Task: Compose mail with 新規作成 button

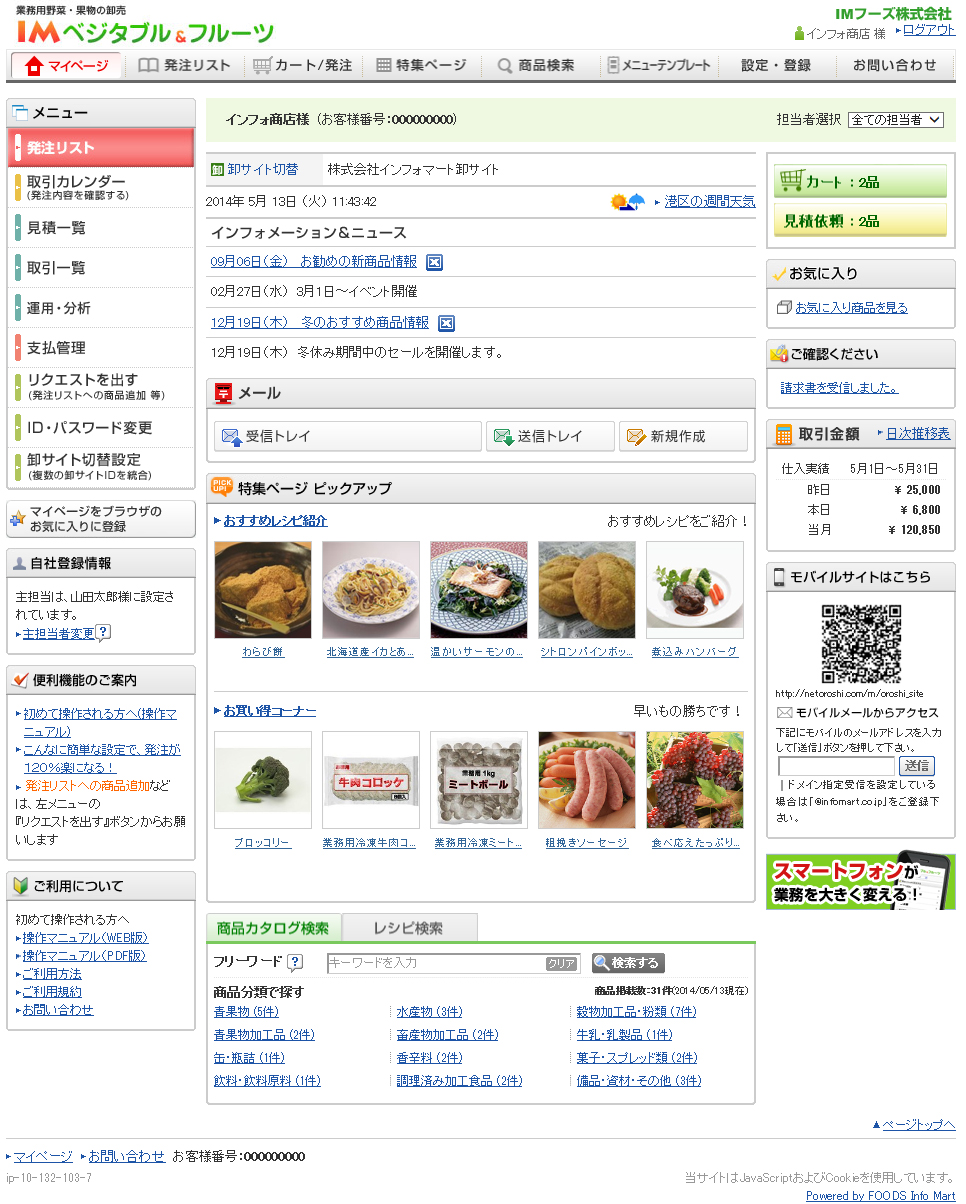Action: (x=682, y=437)
